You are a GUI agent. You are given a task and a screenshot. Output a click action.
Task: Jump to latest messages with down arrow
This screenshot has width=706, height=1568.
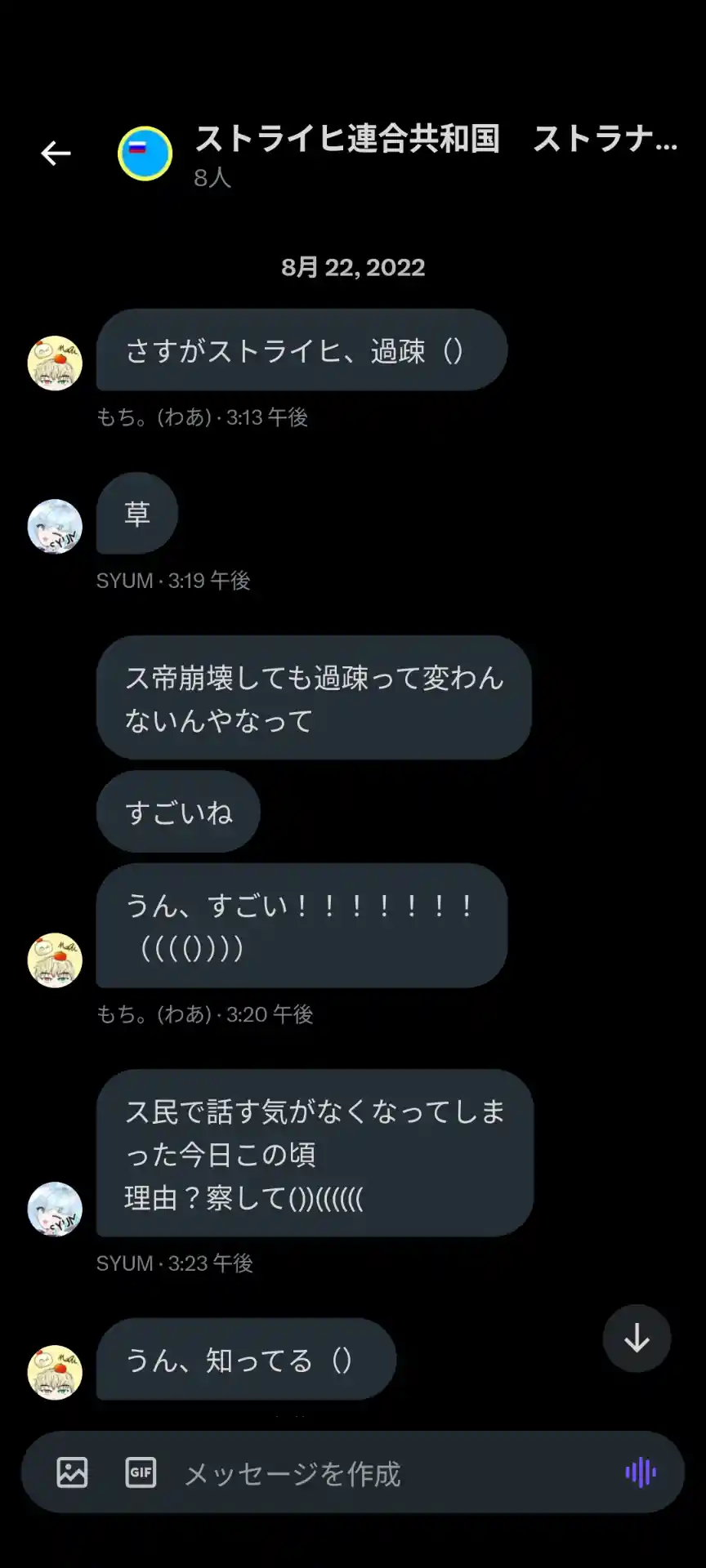pyautogui.click(x=637, y=1339)
